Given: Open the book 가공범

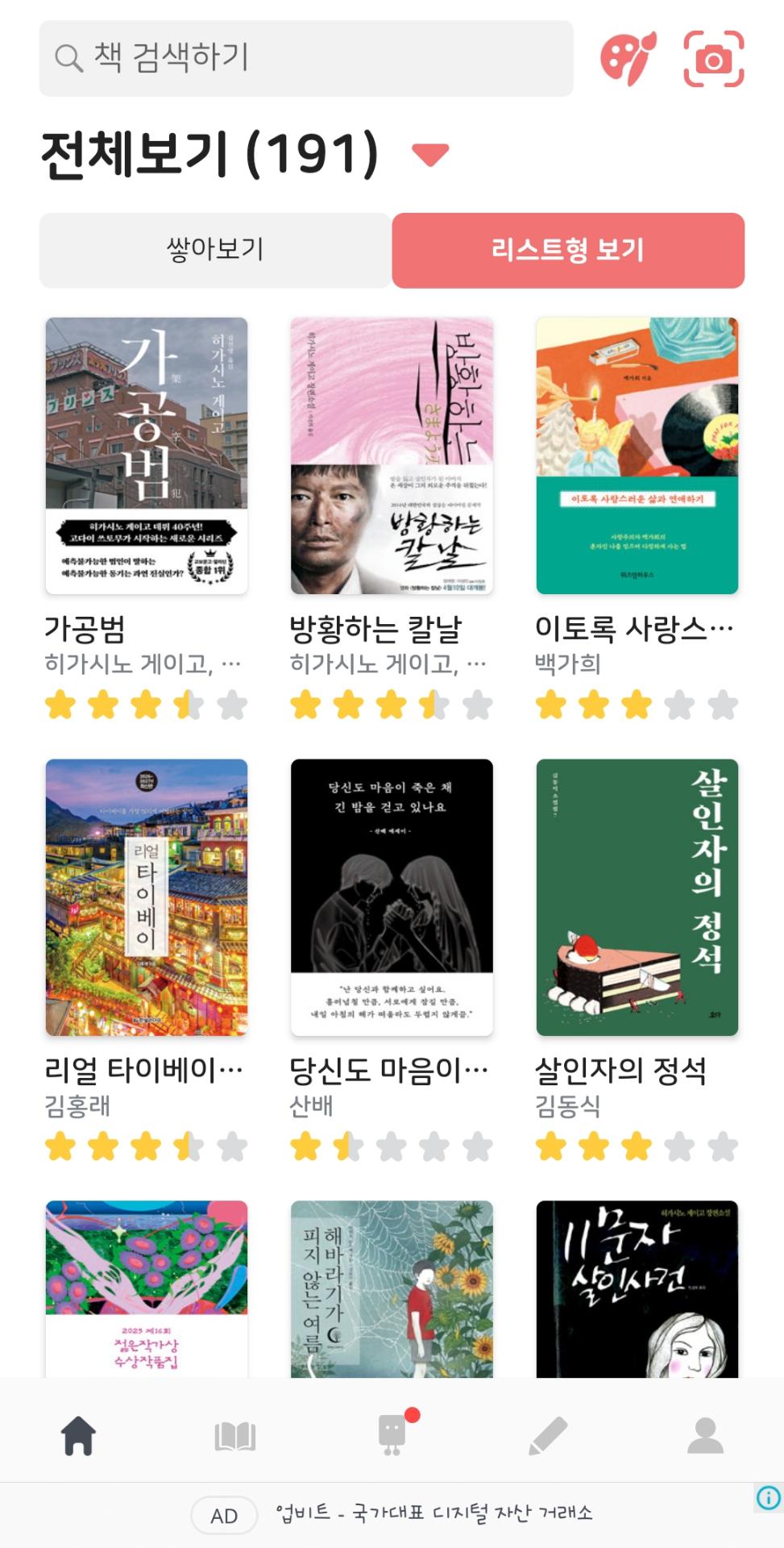Looking at the screenshot, I should (147, 456).
